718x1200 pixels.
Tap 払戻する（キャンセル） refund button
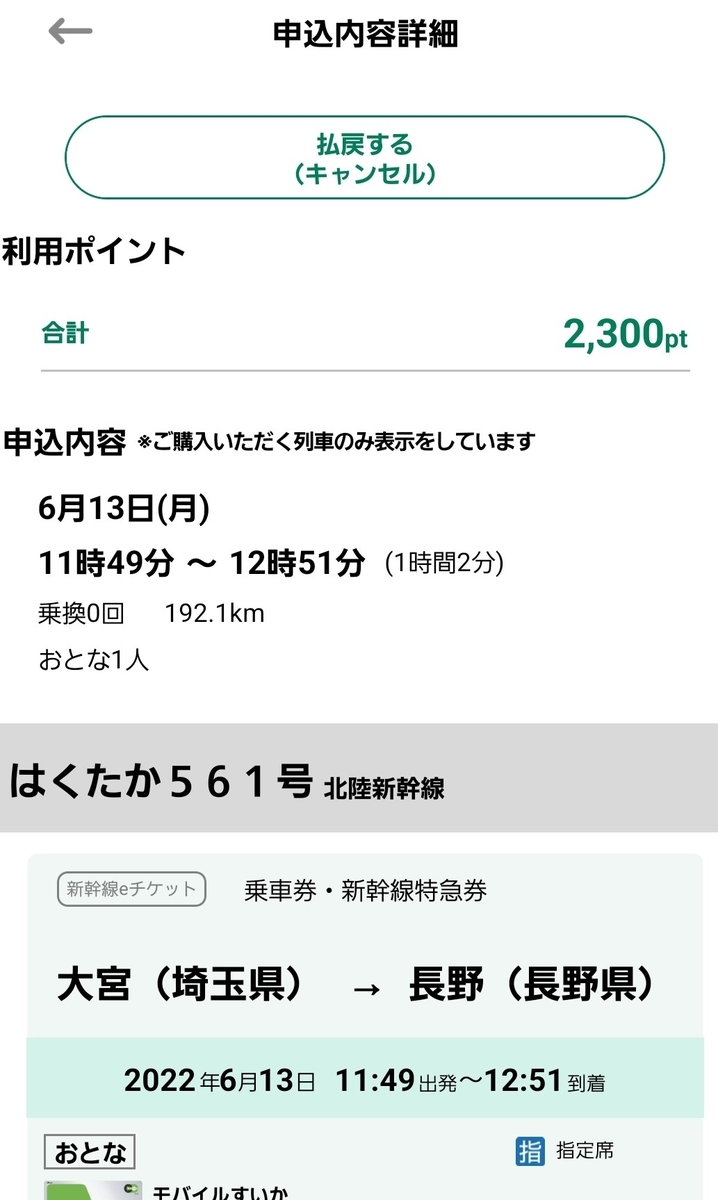coord(365,158)
